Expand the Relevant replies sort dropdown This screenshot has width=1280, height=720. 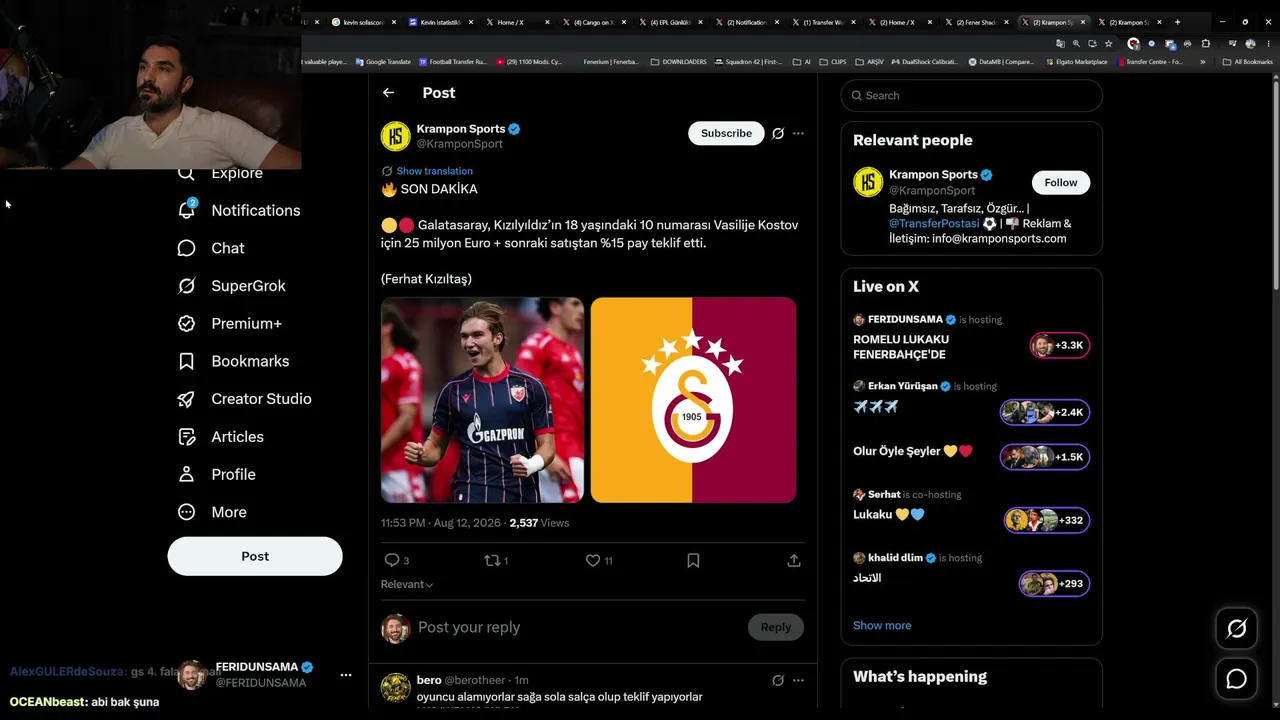(x=407, y=584)
